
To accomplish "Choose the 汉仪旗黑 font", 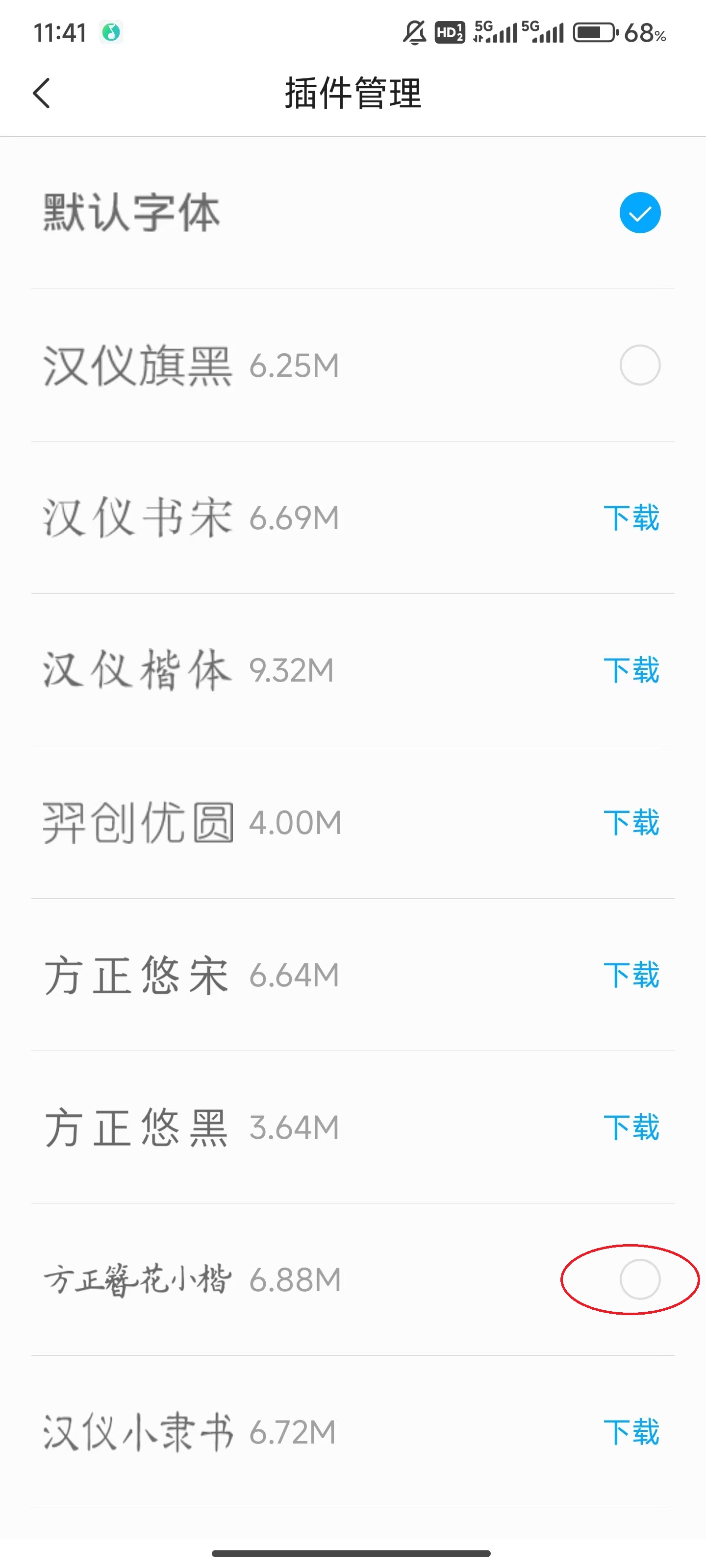I will point(640,365).
